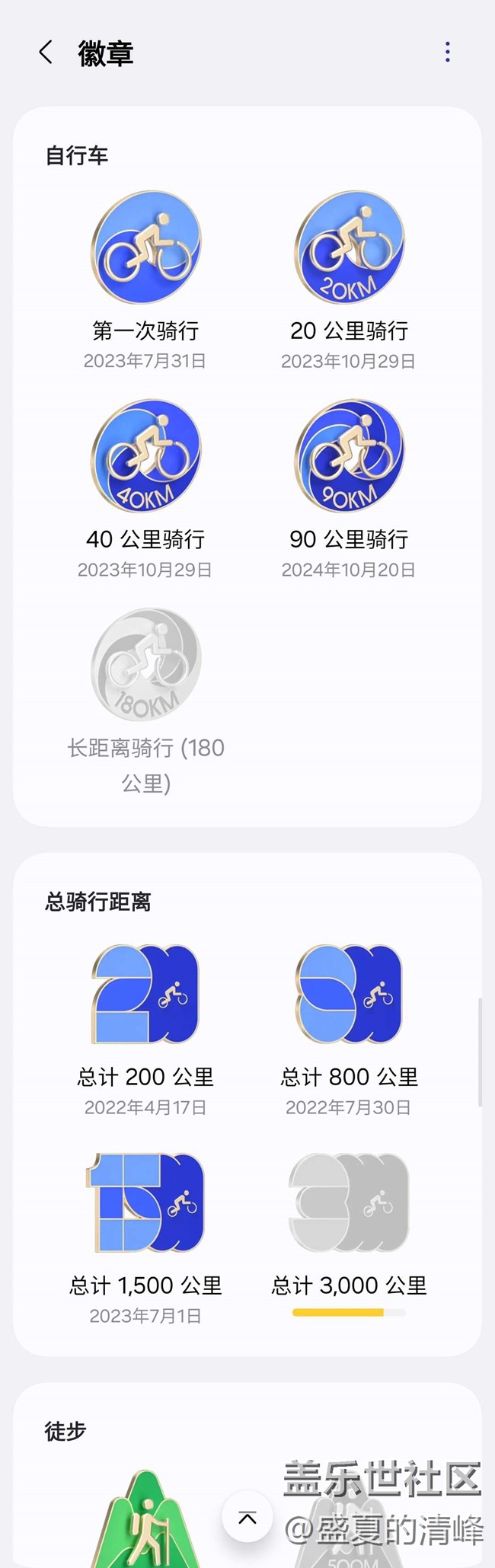Go back from the 徽章 page
Image resolution: width=495 pixels, height=1568 pixels.
point(46,53)
